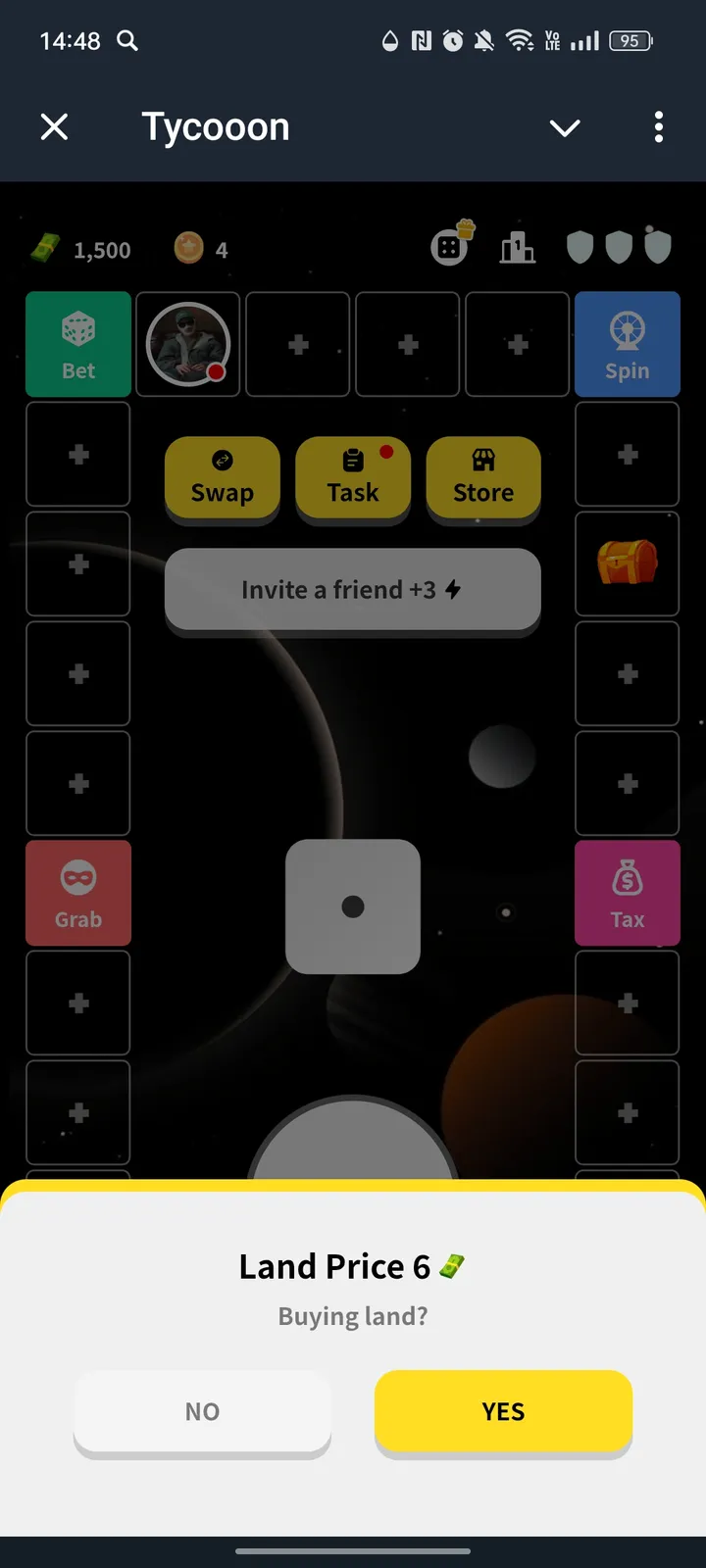
Task: Open the Store
Action: (483, 477)
